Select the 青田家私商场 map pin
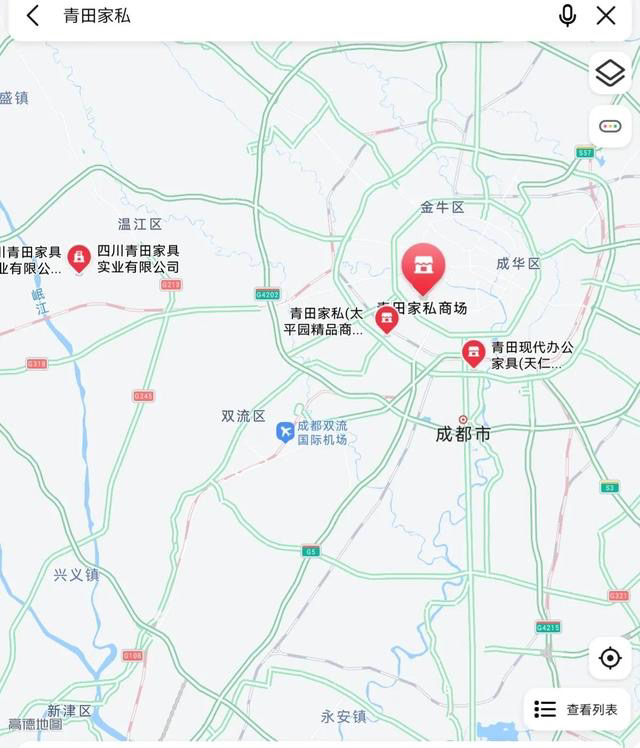Viewport: 640px width, 748px height. click(423, 266)
